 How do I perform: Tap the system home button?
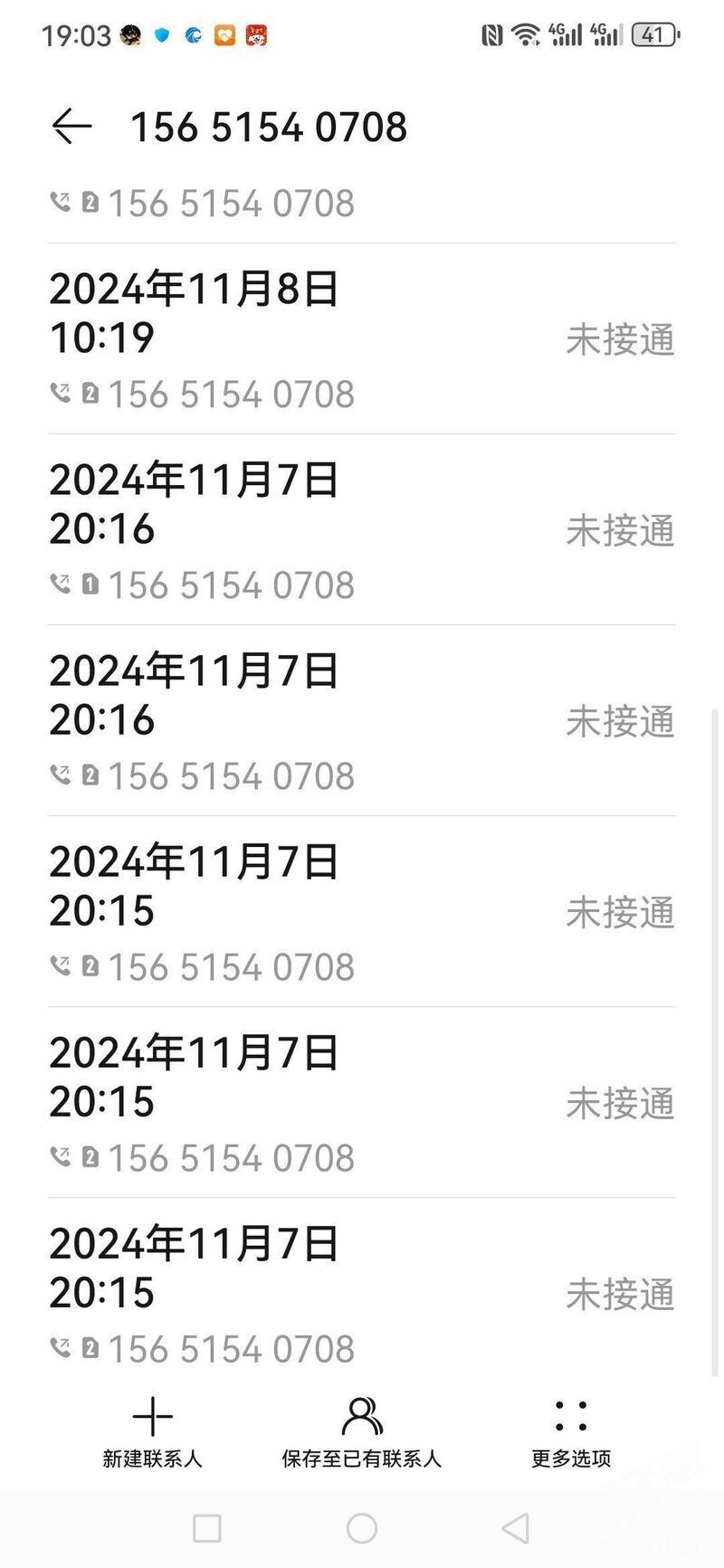point(362,1528)
